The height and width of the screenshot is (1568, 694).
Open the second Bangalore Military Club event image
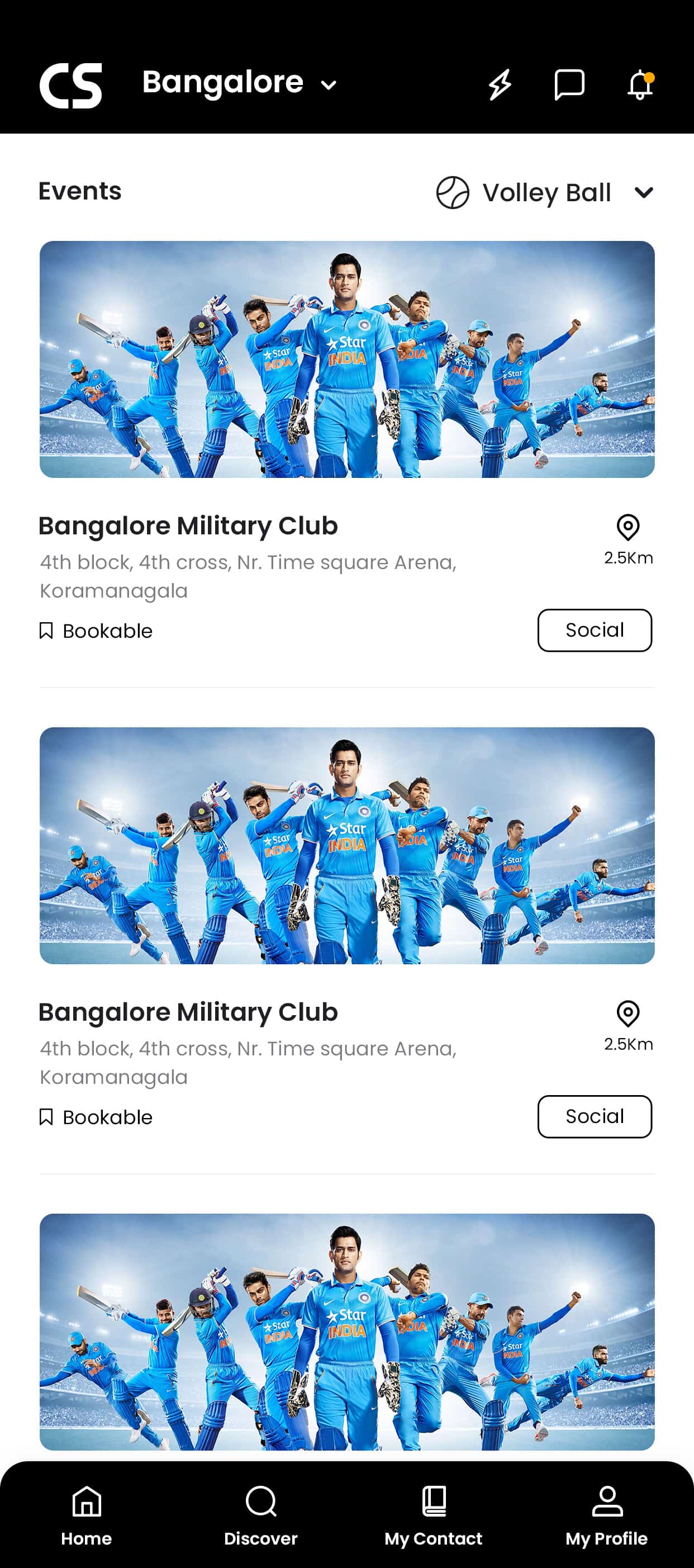pyautogui.click(x=348, y=845)
